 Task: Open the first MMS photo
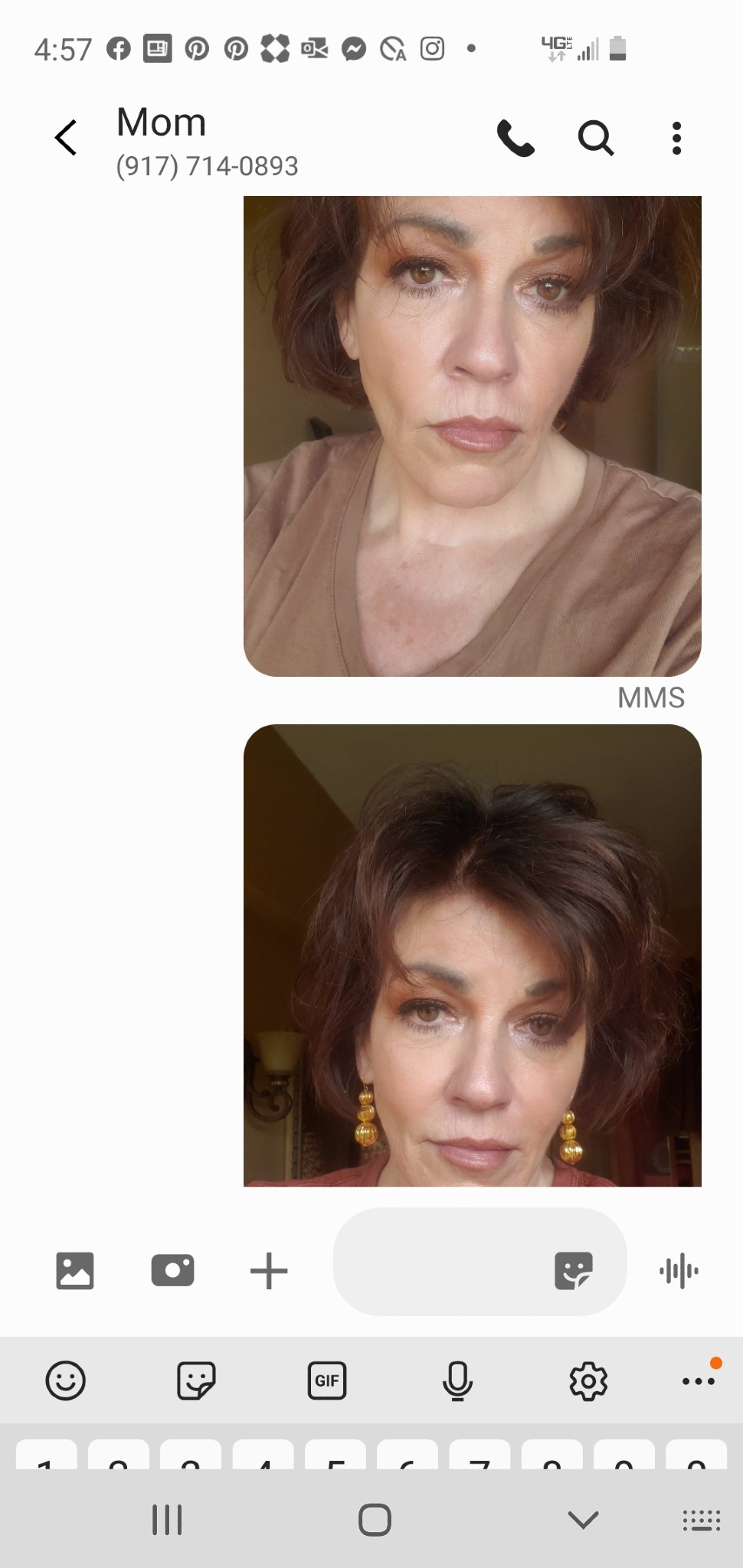click(472, 436)
